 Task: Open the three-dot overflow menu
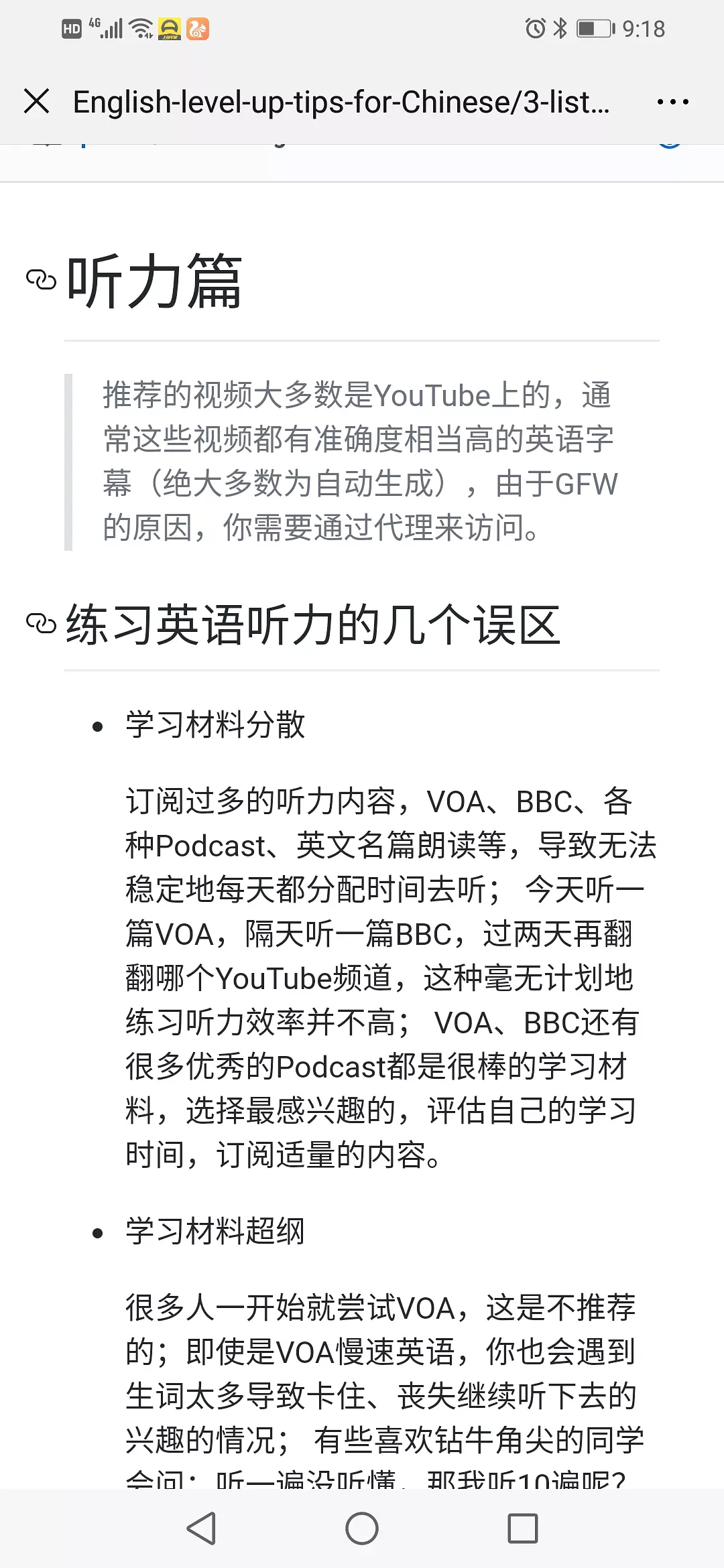coord(672,102)
